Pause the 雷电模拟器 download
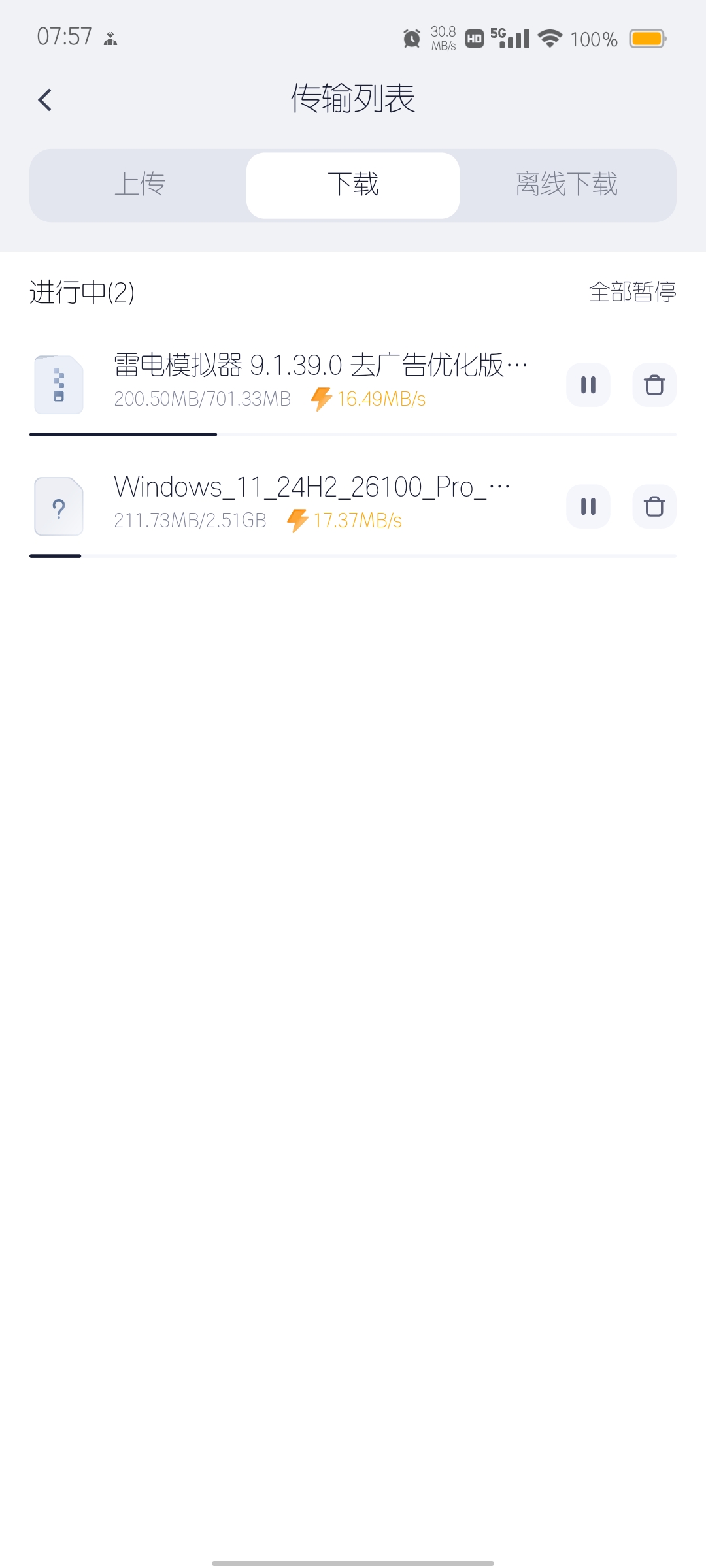 (588, 385)
